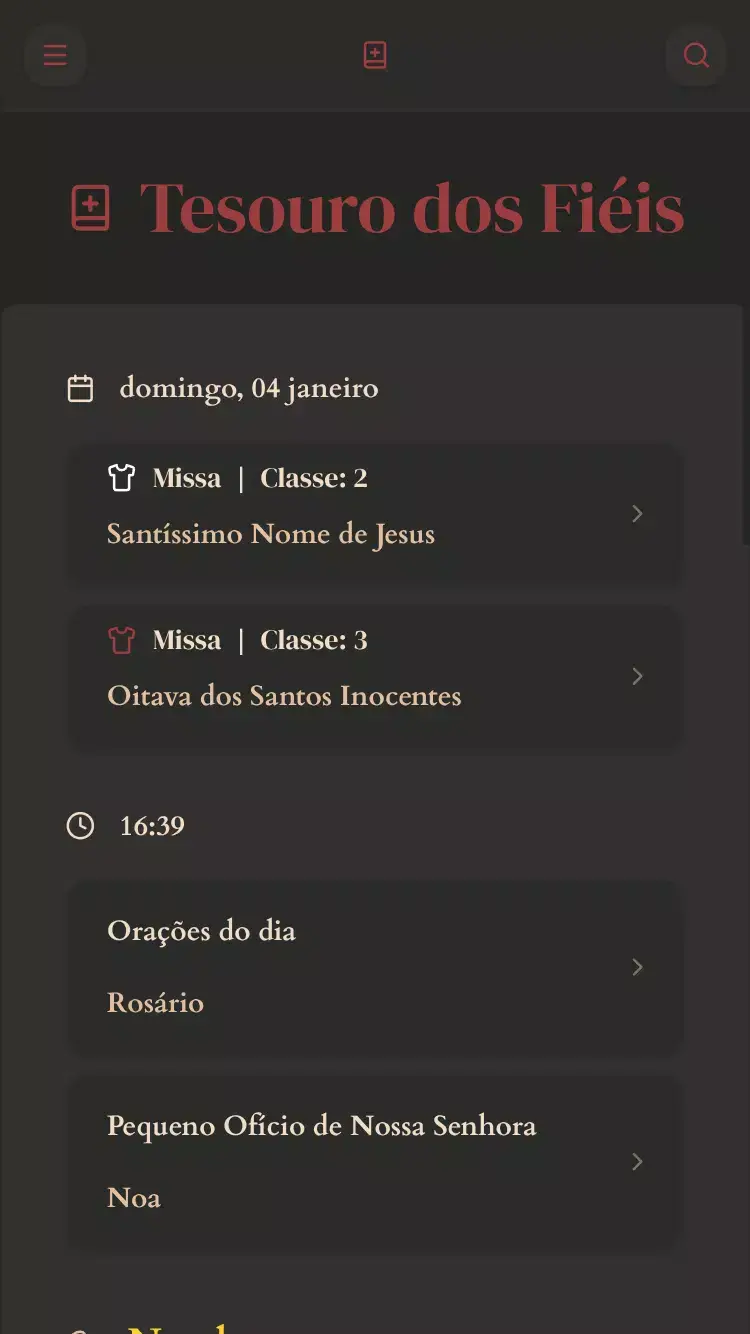Open the Rosário prayer
This screenshot has width=750, height=1334.
155,1002
